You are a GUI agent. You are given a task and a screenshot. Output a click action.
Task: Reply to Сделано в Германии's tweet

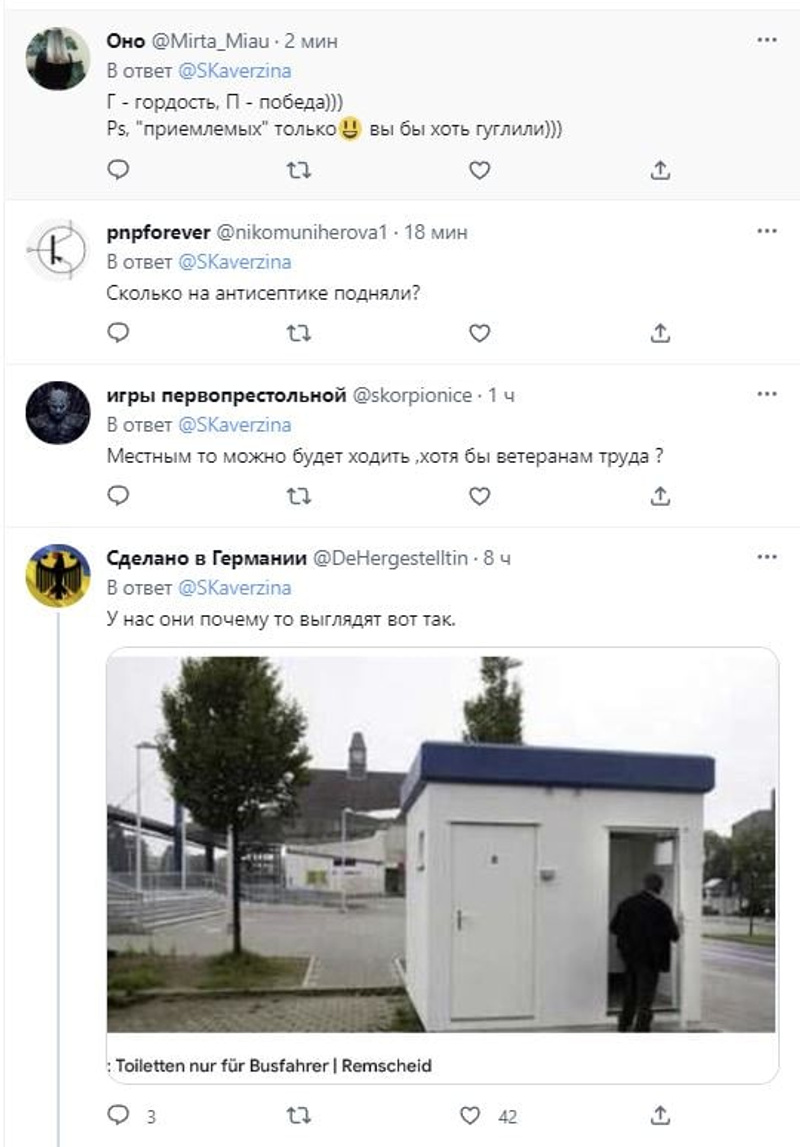(x=118, y=1114)
